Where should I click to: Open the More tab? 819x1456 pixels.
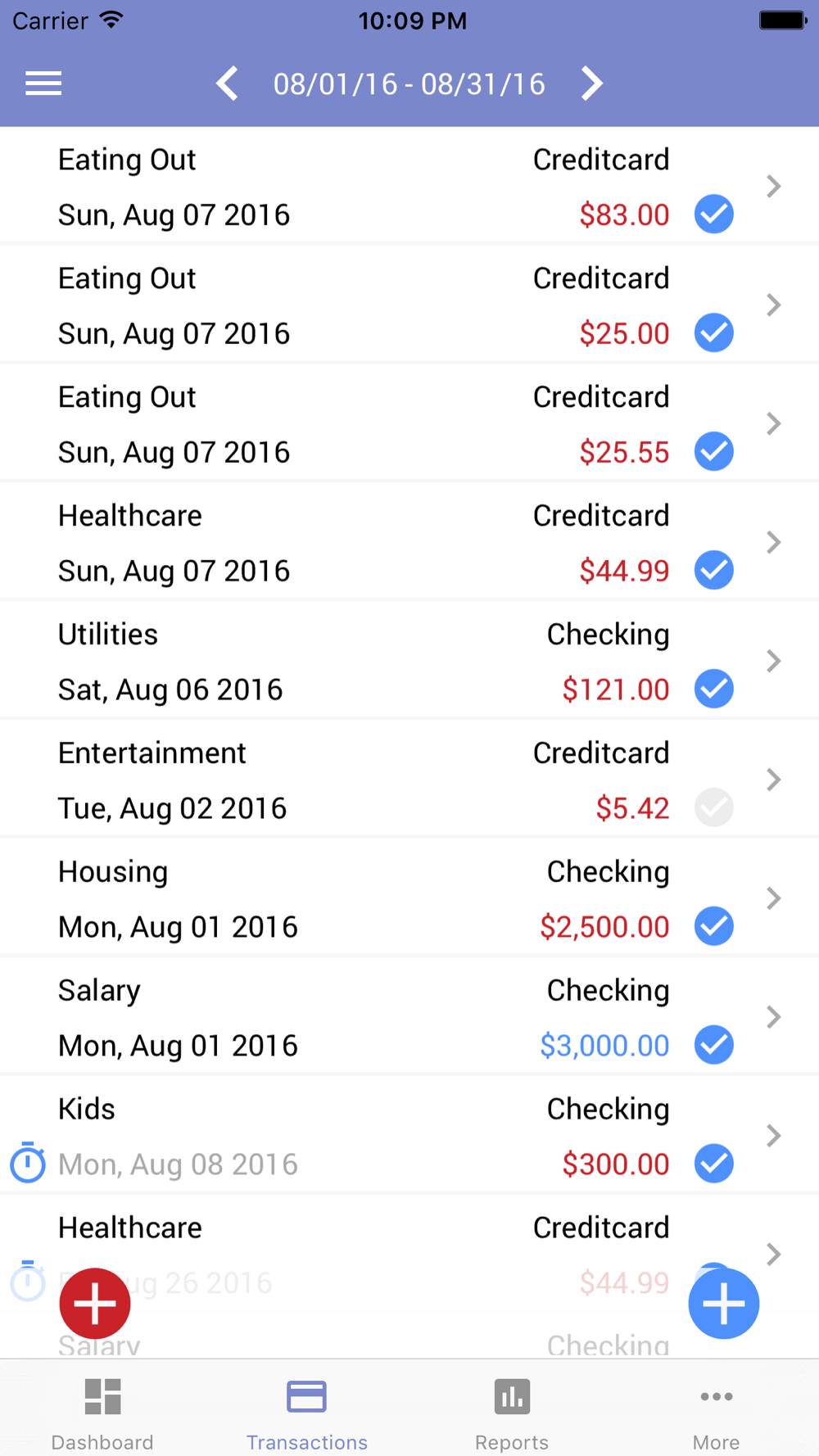tap(717, 1413)
